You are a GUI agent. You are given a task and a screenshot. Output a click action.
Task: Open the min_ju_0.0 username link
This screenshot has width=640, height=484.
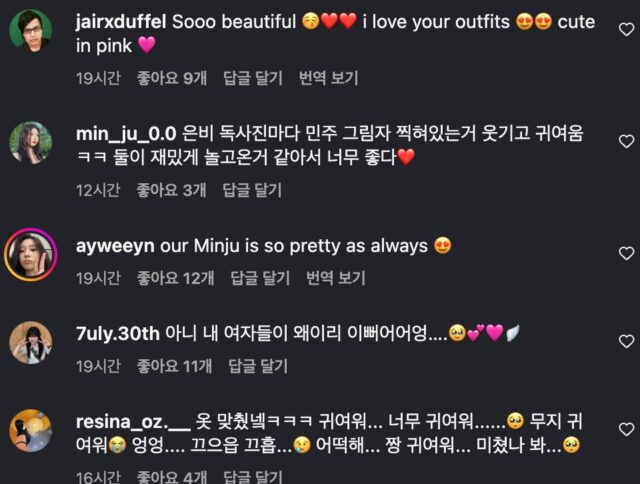125,133
